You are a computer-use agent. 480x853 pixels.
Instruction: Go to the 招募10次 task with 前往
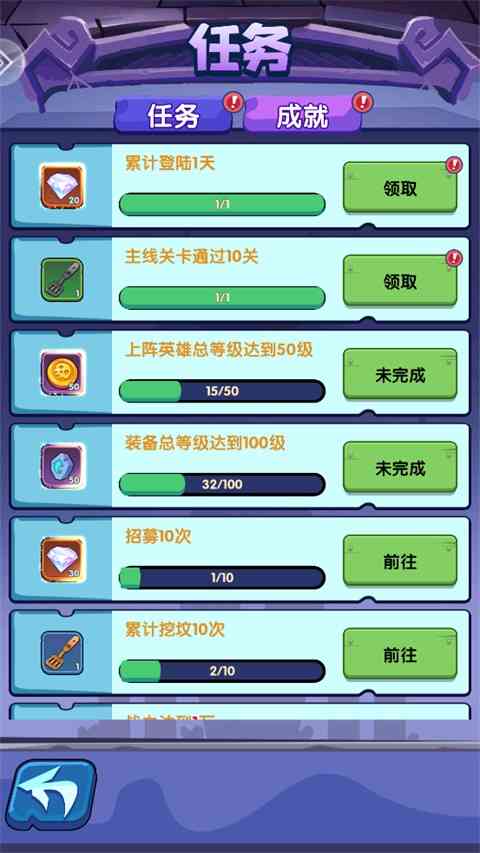tap(400, 561)
